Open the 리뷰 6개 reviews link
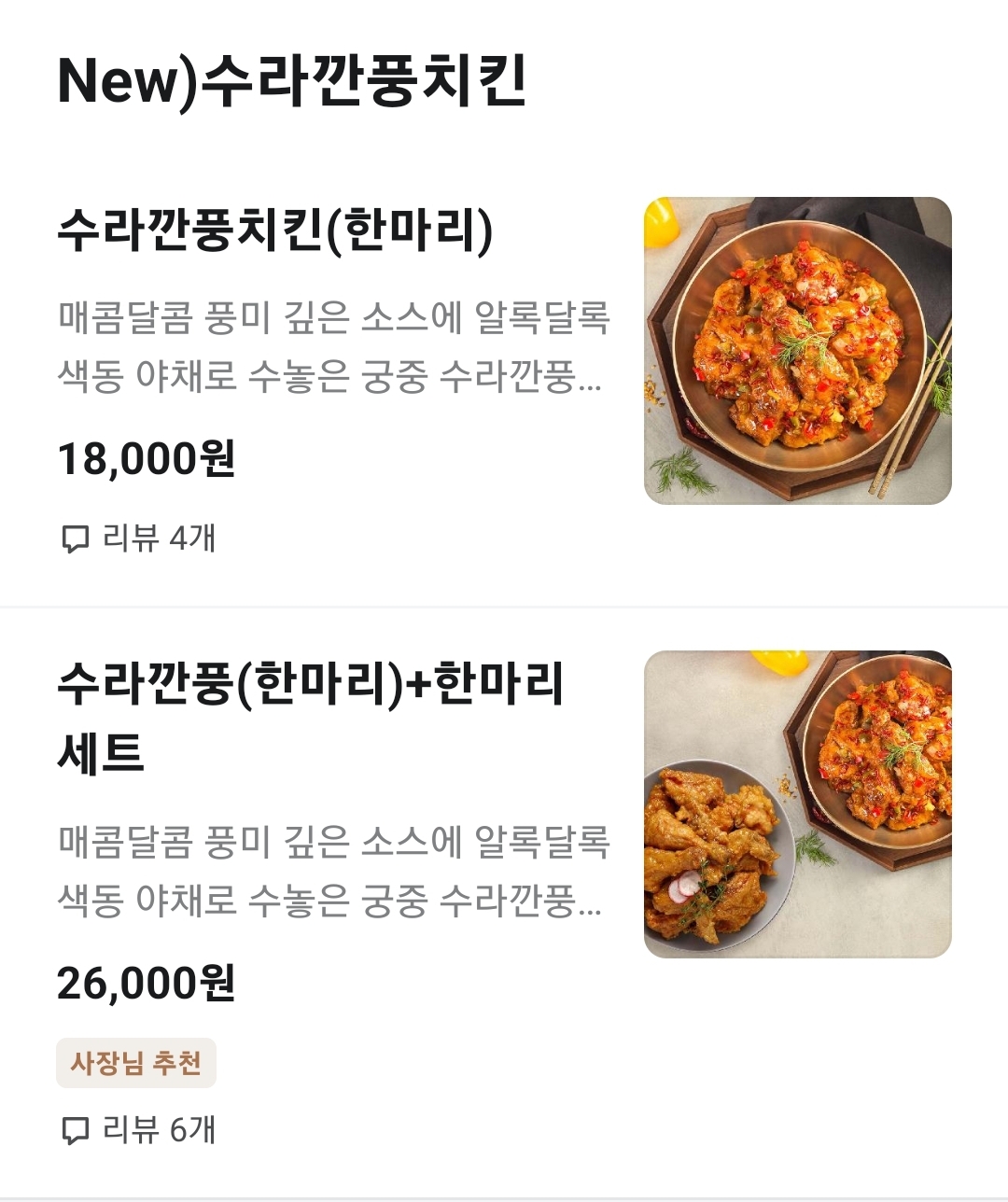Image resolution: width=1008 pixels, height=1202 pixels. click(138, 1130)
